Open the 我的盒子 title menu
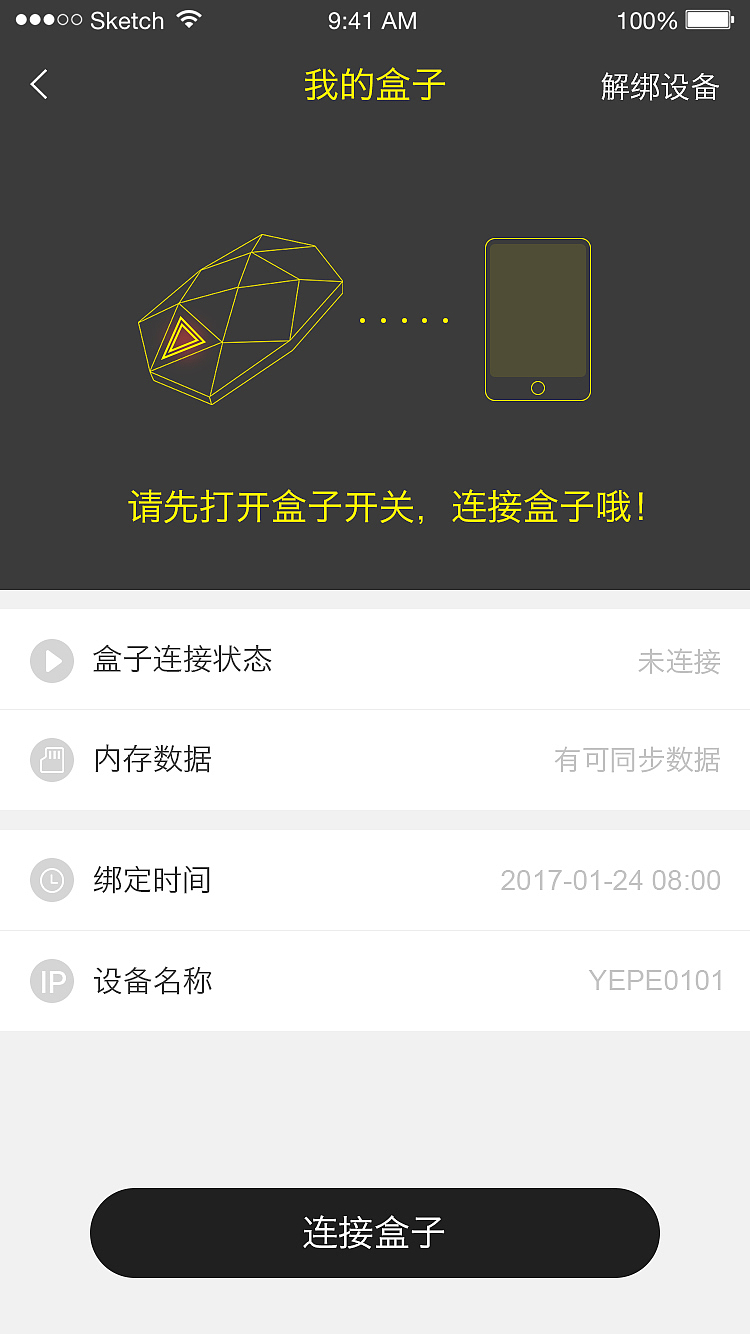Image resolution: width=750 pixels, height=1334 pixels. coord(375,86)
